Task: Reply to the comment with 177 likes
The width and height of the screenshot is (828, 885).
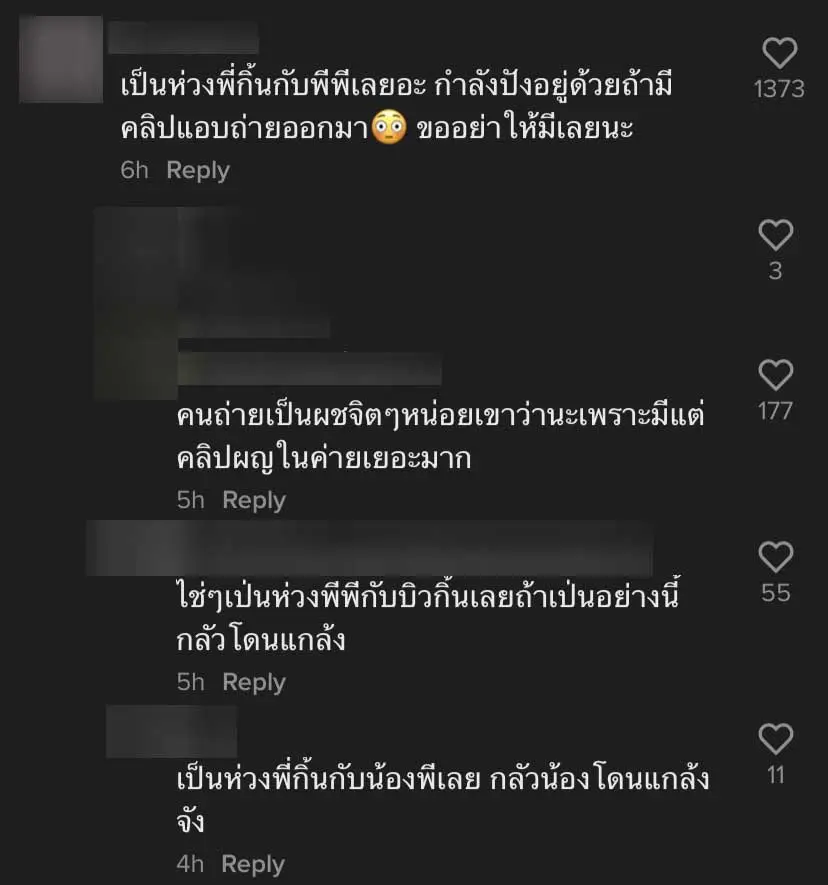Action: (x=253, y=500)
